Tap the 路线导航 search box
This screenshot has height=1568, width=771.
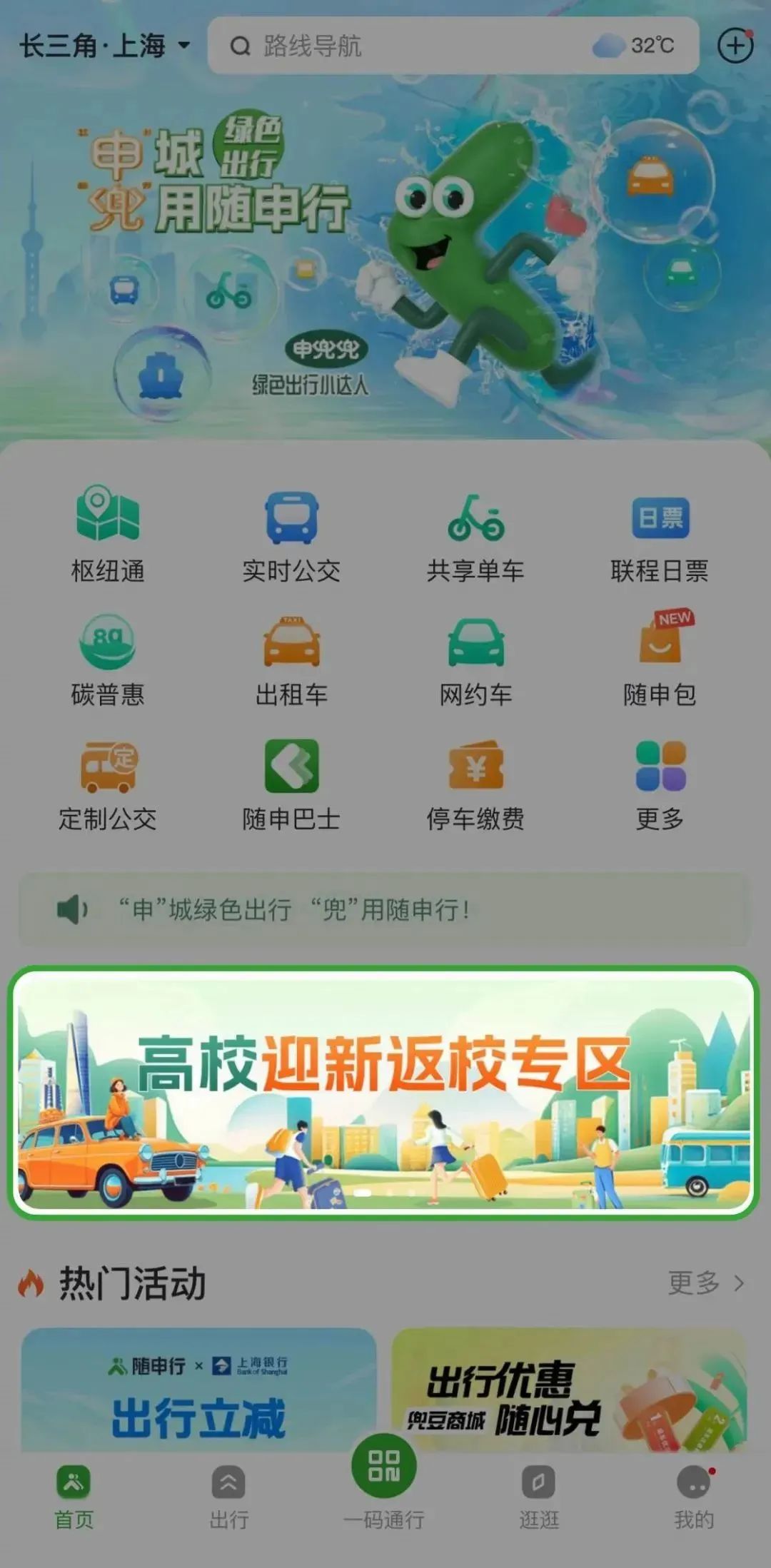pyautogui.click(x=400, y=46)
